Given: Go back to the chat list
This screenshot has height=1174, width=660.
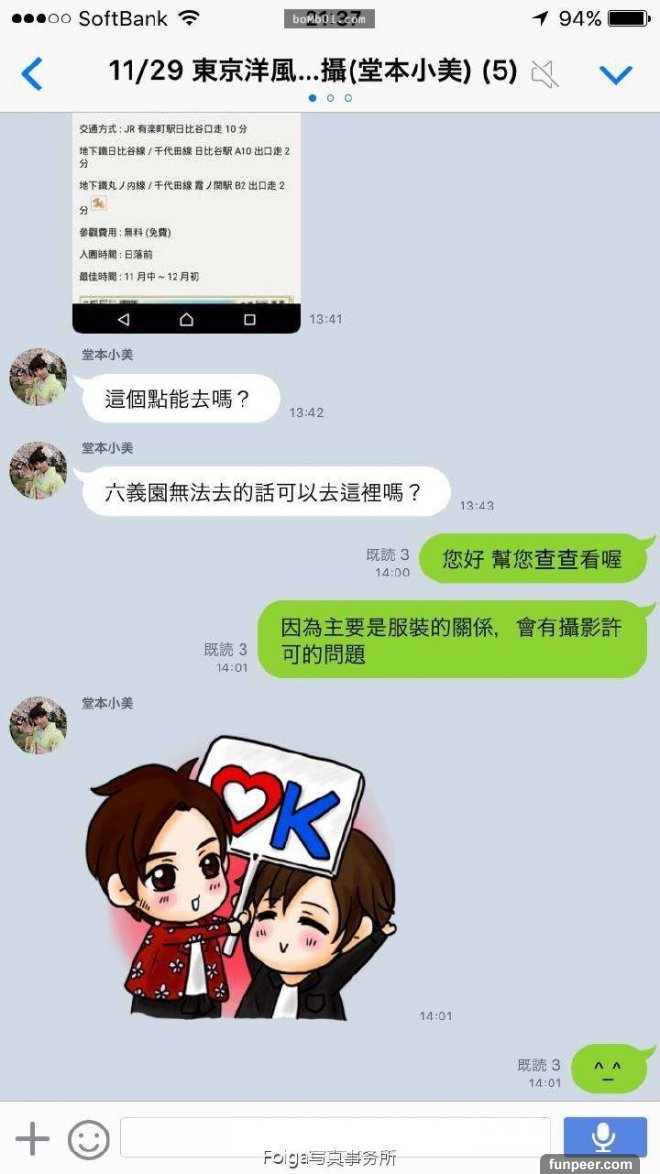Looking at the screenshot, I should 32,73.
